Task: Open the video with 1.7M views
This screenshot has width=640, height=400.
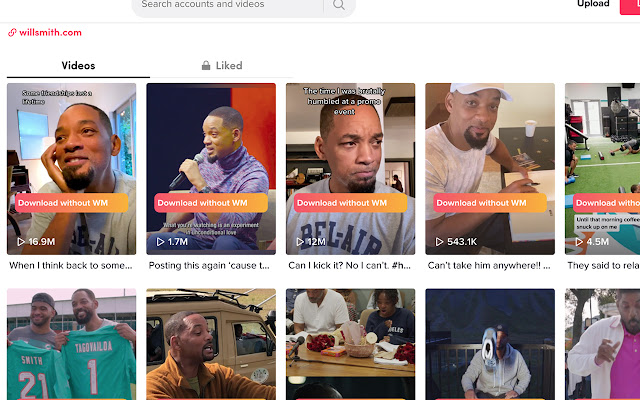Action: (x=210, y=150)
